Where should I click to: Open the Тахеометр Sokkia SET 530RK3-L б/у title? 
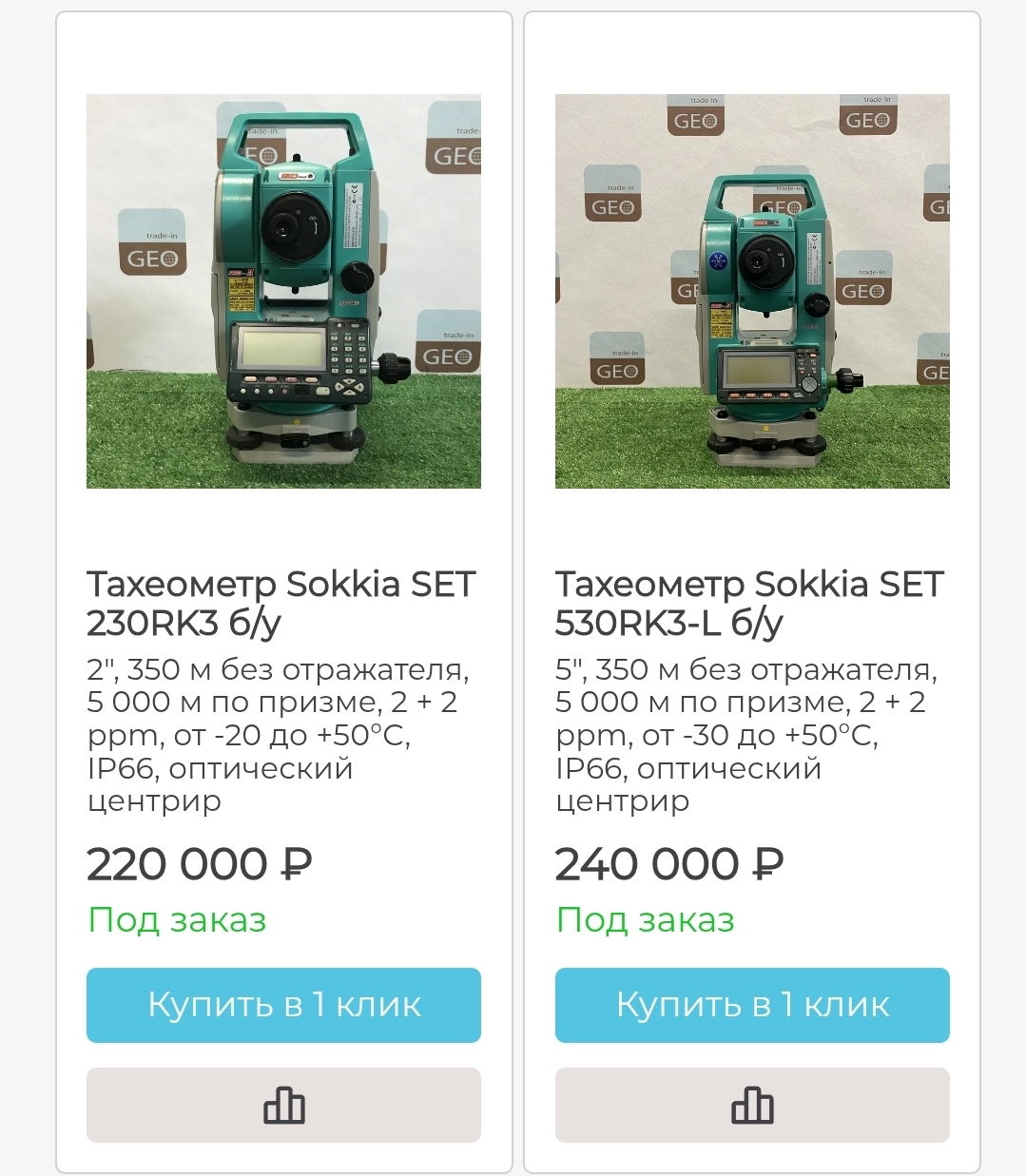[749, 603]
